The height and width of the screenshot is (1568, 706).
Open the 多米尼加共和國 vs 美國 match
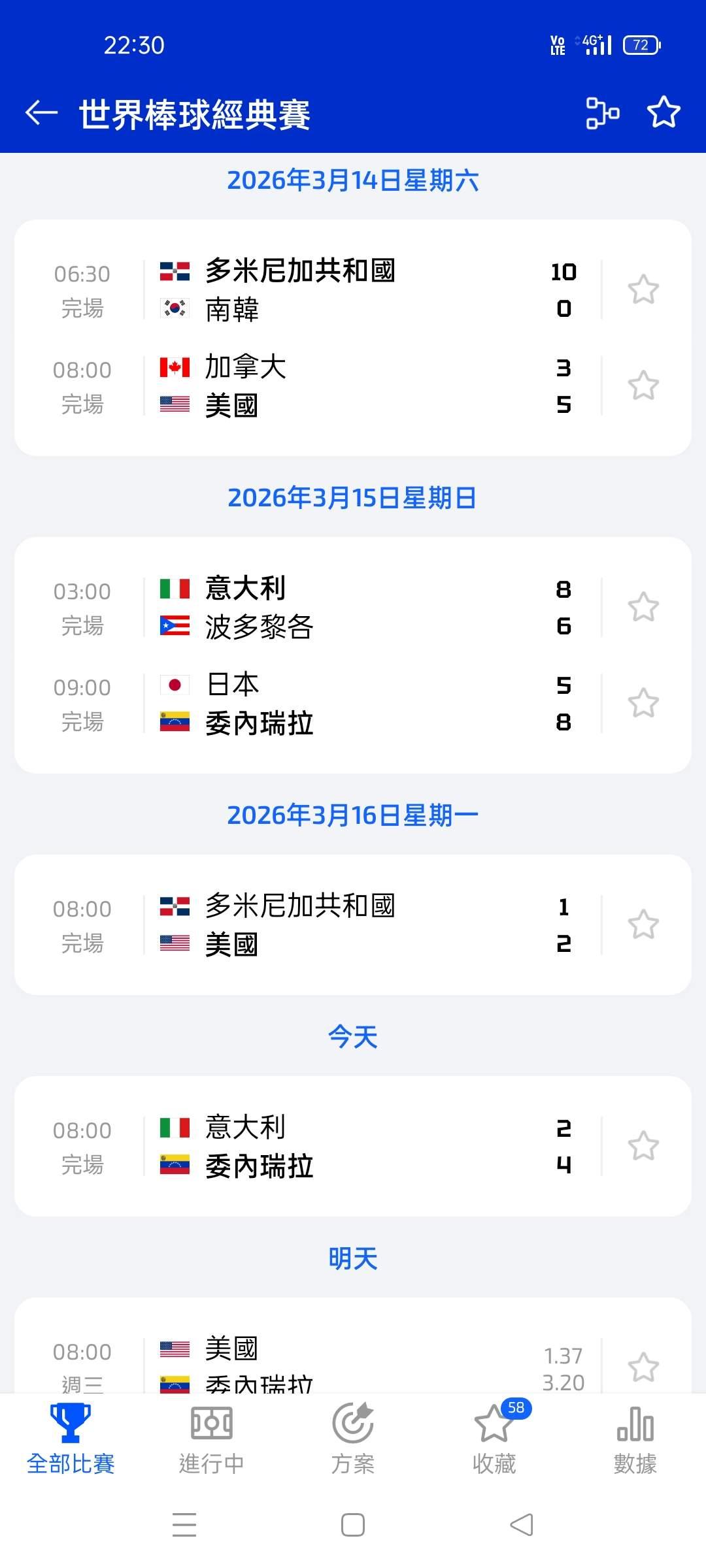[x=353, y=925]
